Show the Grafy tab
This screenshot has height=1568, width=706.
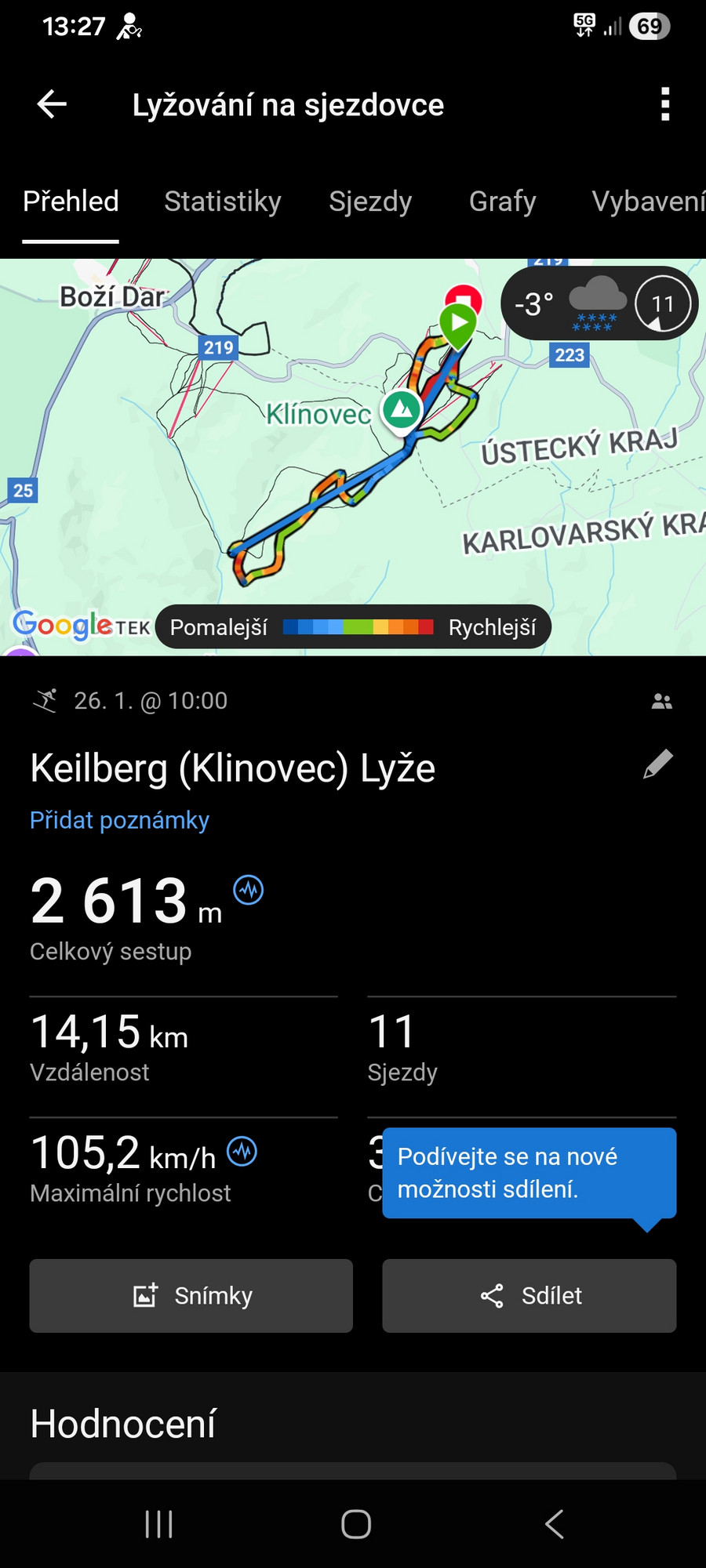coord(502,201)
